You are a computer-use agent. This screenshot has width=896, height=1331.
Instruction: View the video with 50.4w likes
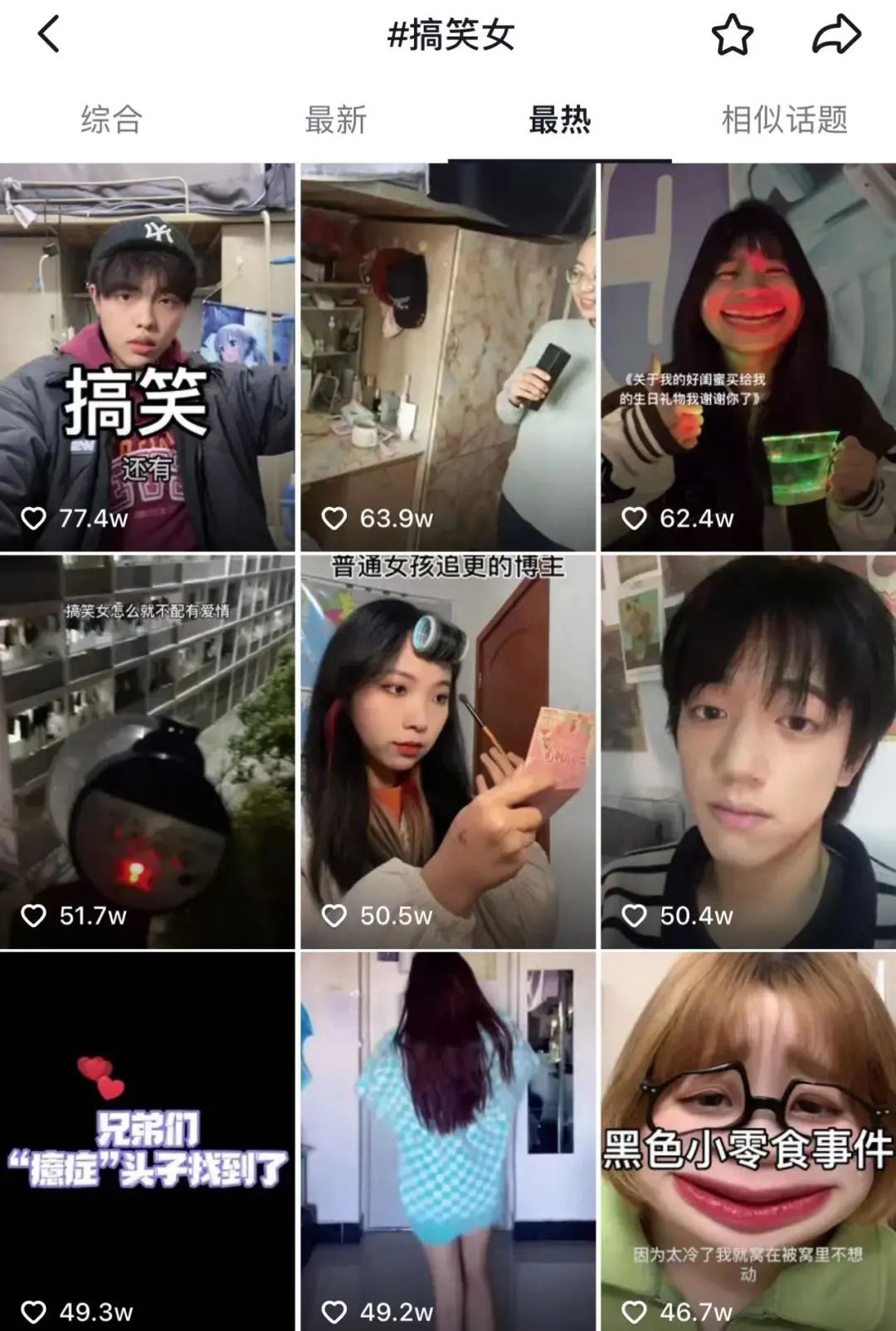point(747,751)
